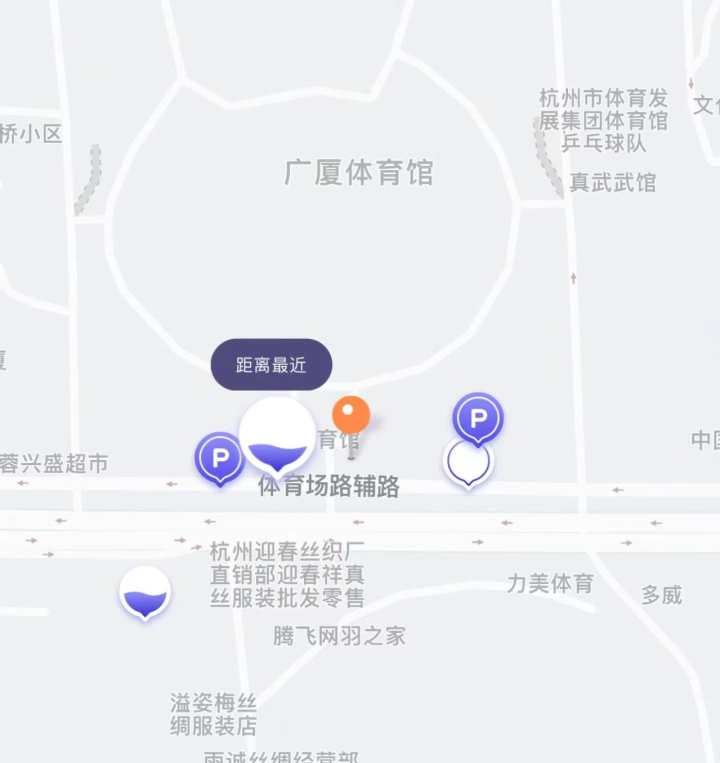Select 力美体育 on the map
This screenshot has height=763, width=720.
click(x=551, y=586)
